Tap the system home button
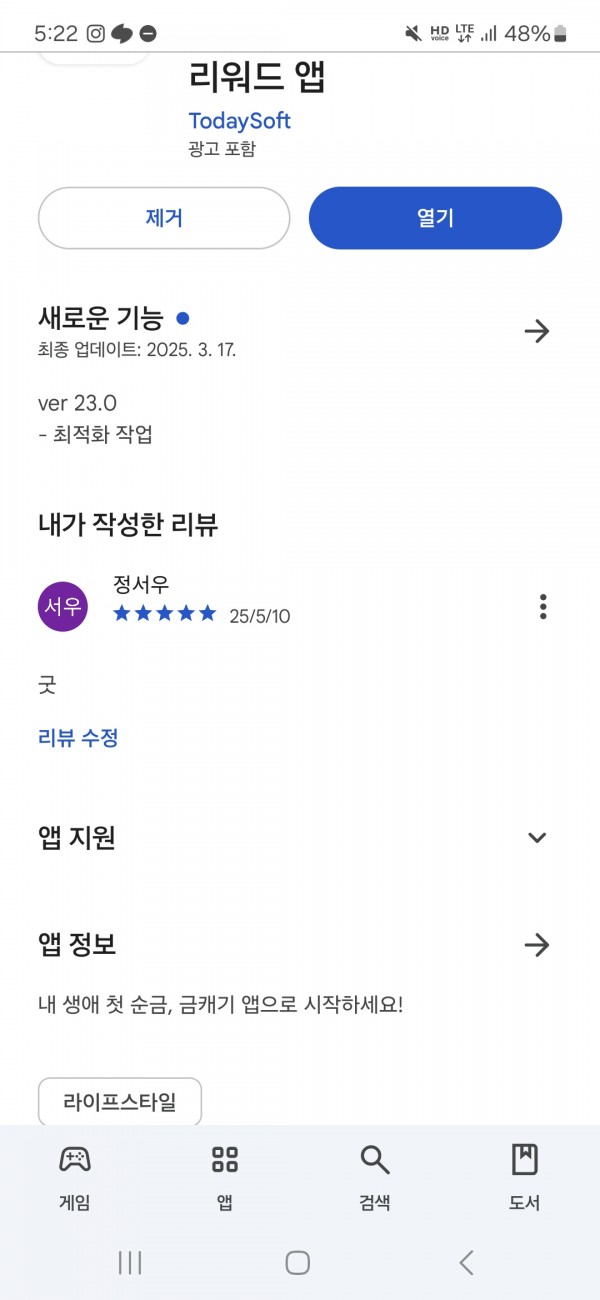This screenshot has height=1300, width=600. point(298,1263)
